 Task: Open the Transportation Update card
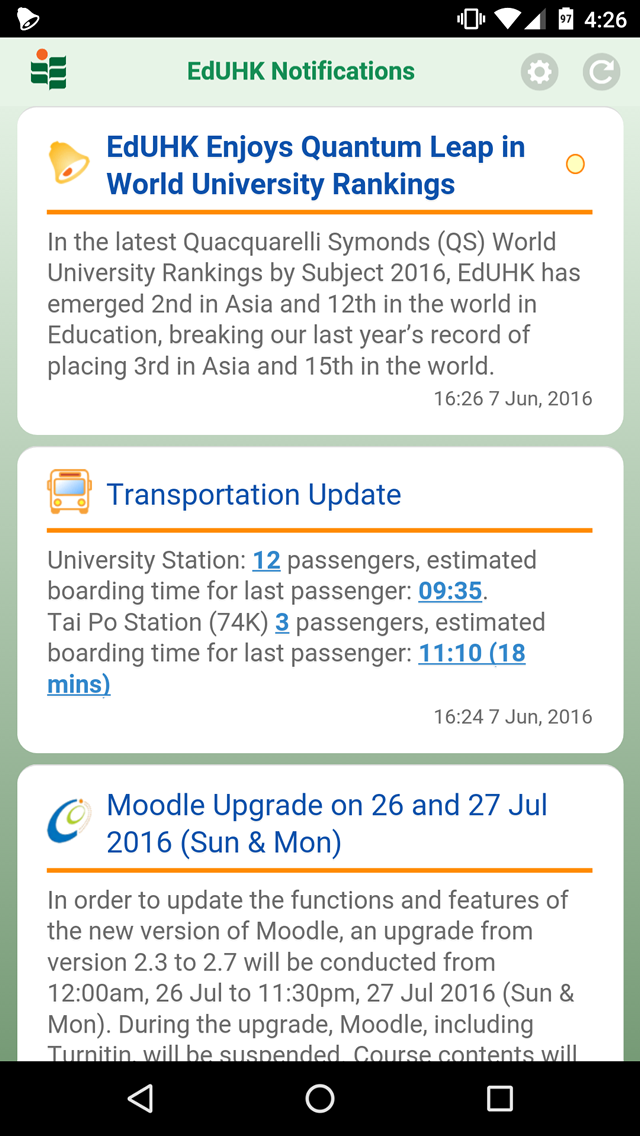click(320, 600)
